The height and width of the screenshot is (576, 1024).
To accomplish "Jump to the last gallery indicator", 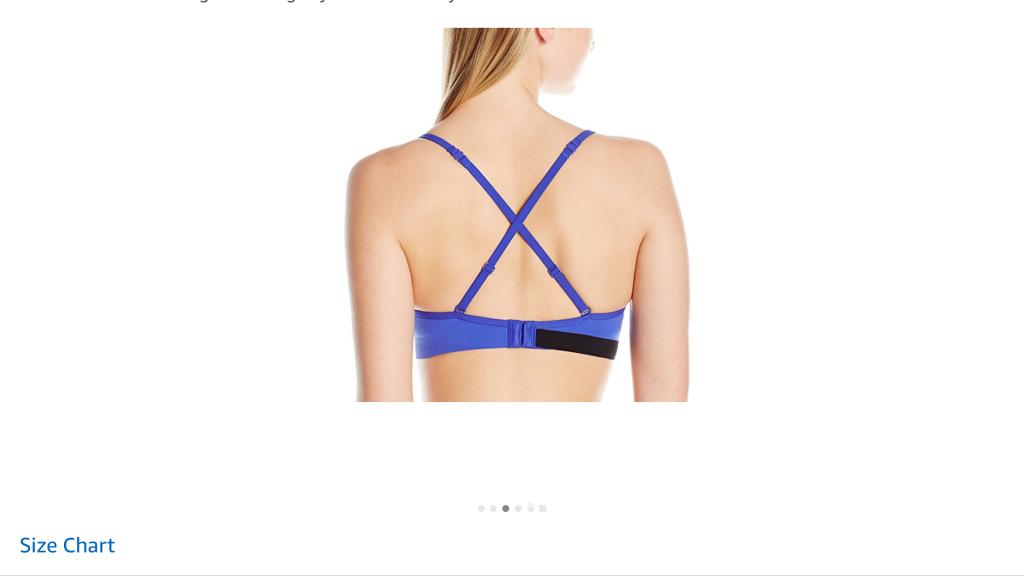I will 543,509.
